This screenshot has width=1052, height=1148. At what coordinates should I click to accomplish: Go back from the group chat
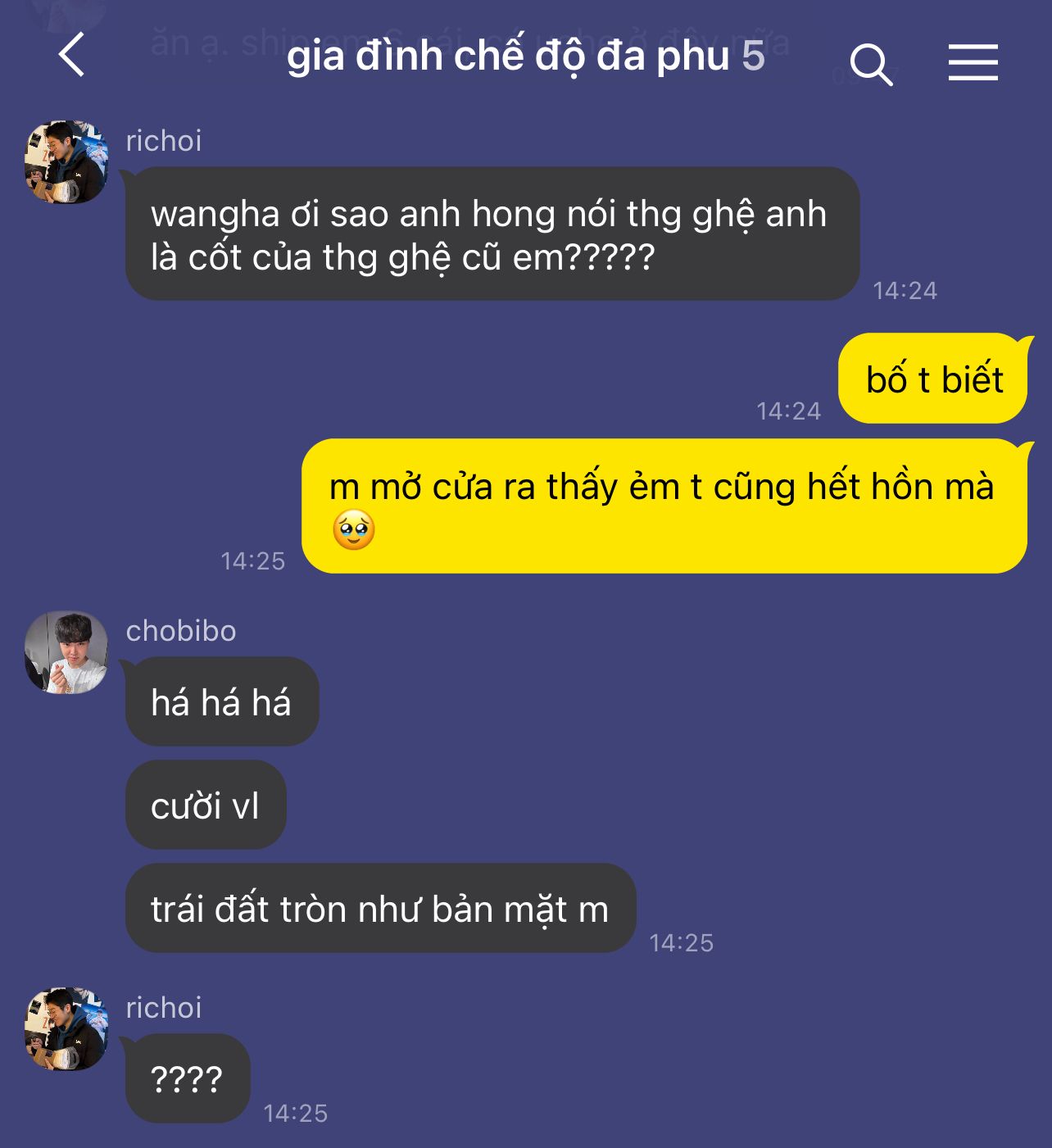click(x=72, y=55)
